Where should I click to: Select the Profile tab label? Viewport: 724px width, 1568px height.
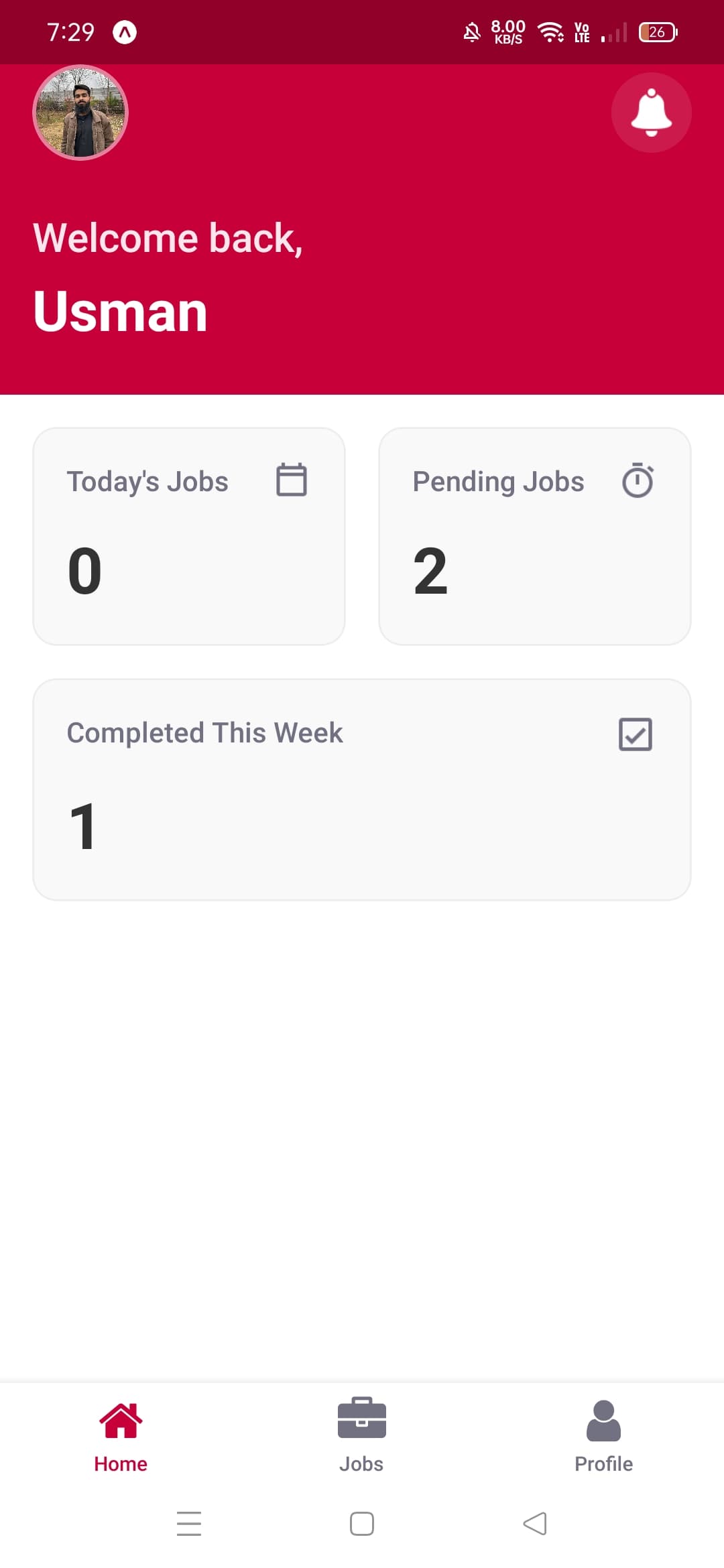tap(603, 1463)
